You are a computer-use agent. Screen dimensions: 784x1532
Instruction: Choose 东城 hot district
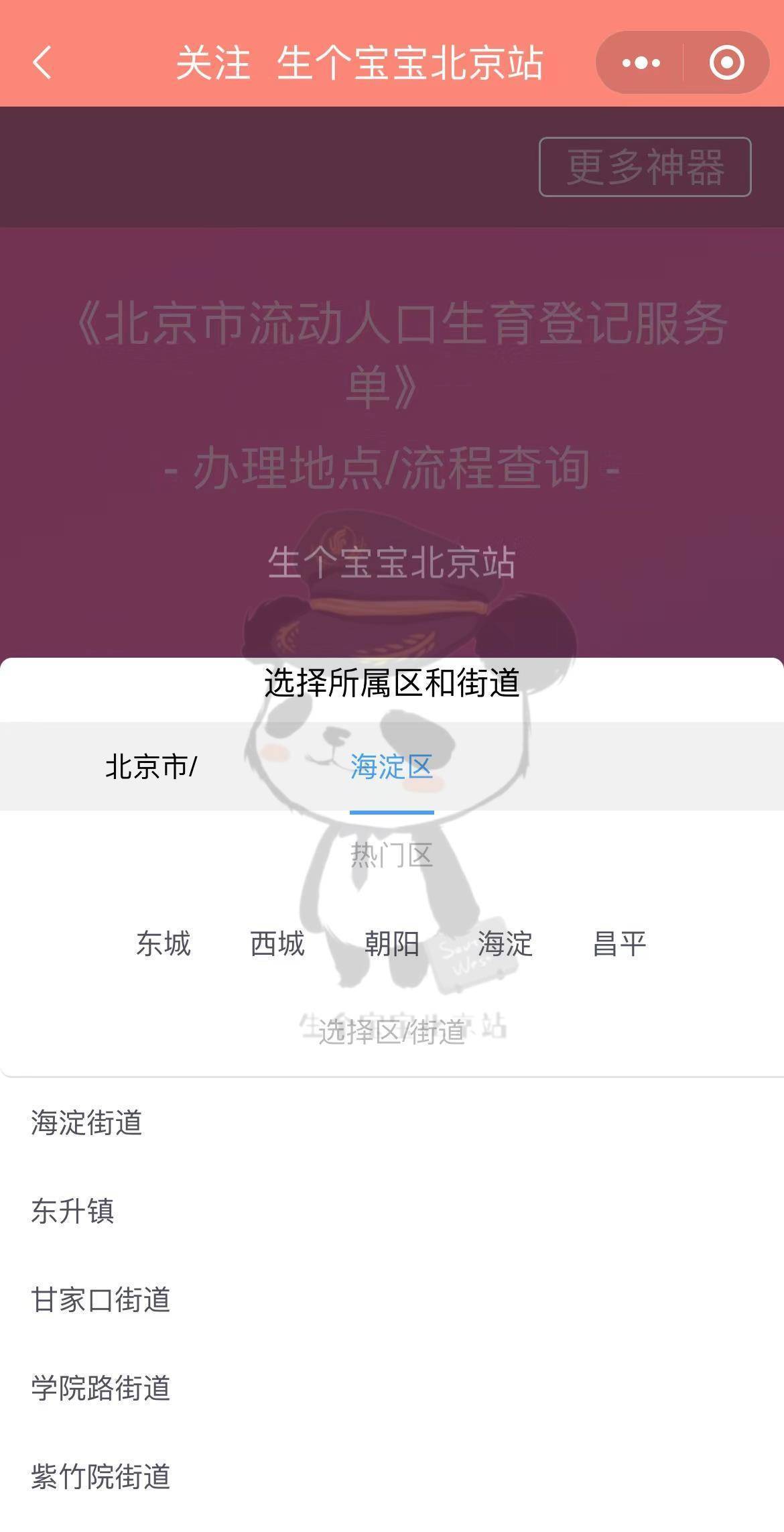pos(164,943)
